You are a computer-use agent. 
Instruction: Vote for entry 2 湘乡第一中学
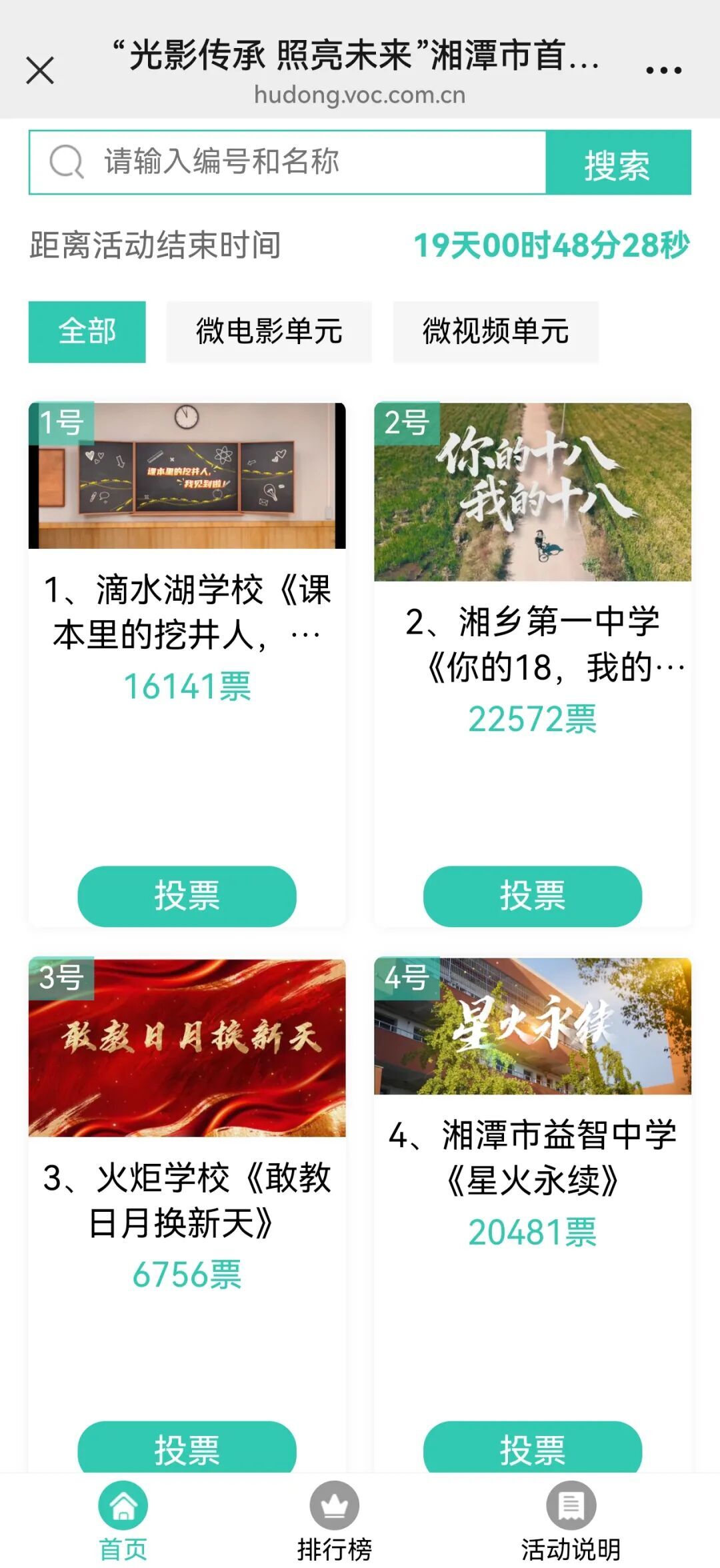tap(532, 896)
